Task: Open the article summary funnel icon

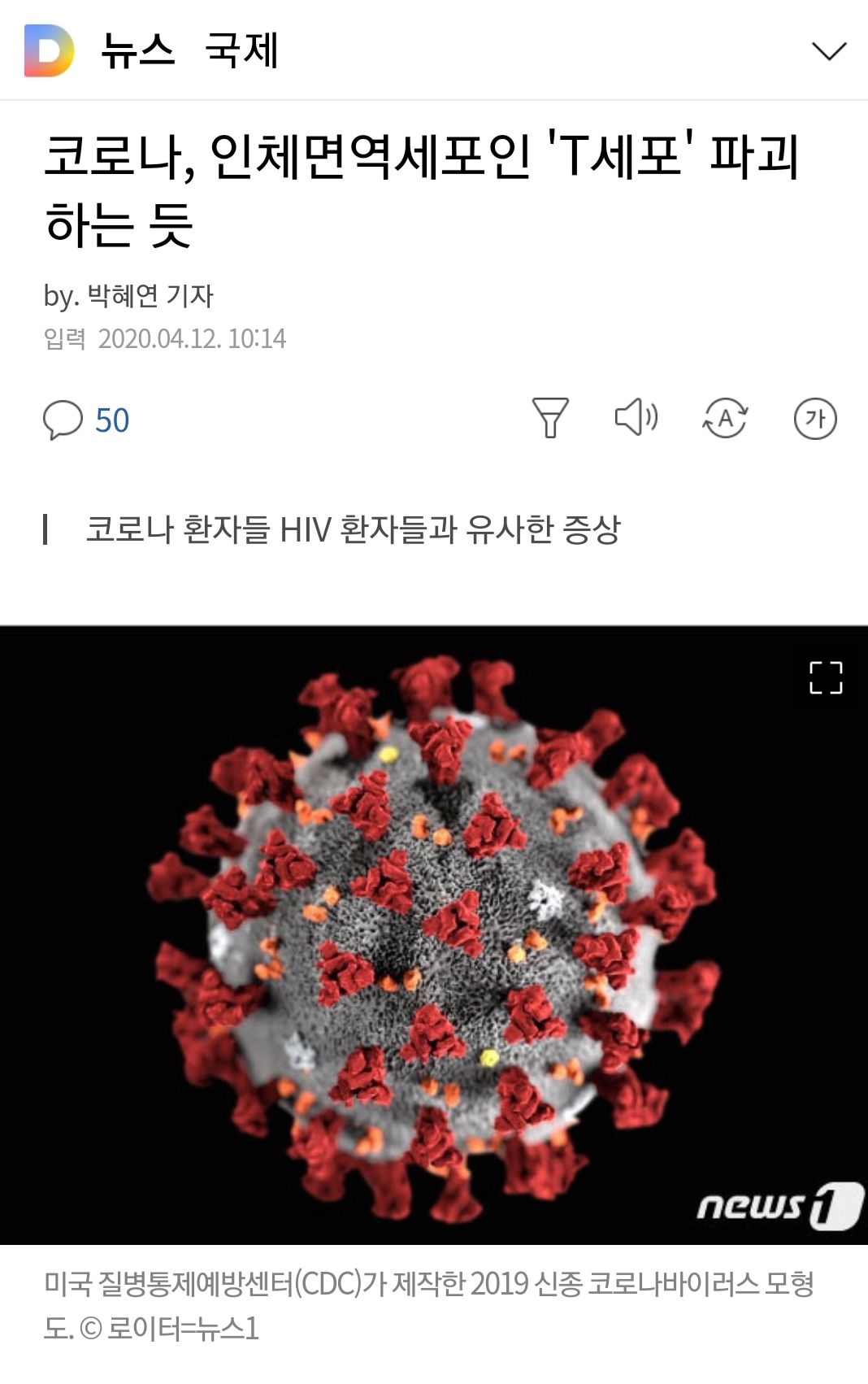Action: [x=550, y=418]
